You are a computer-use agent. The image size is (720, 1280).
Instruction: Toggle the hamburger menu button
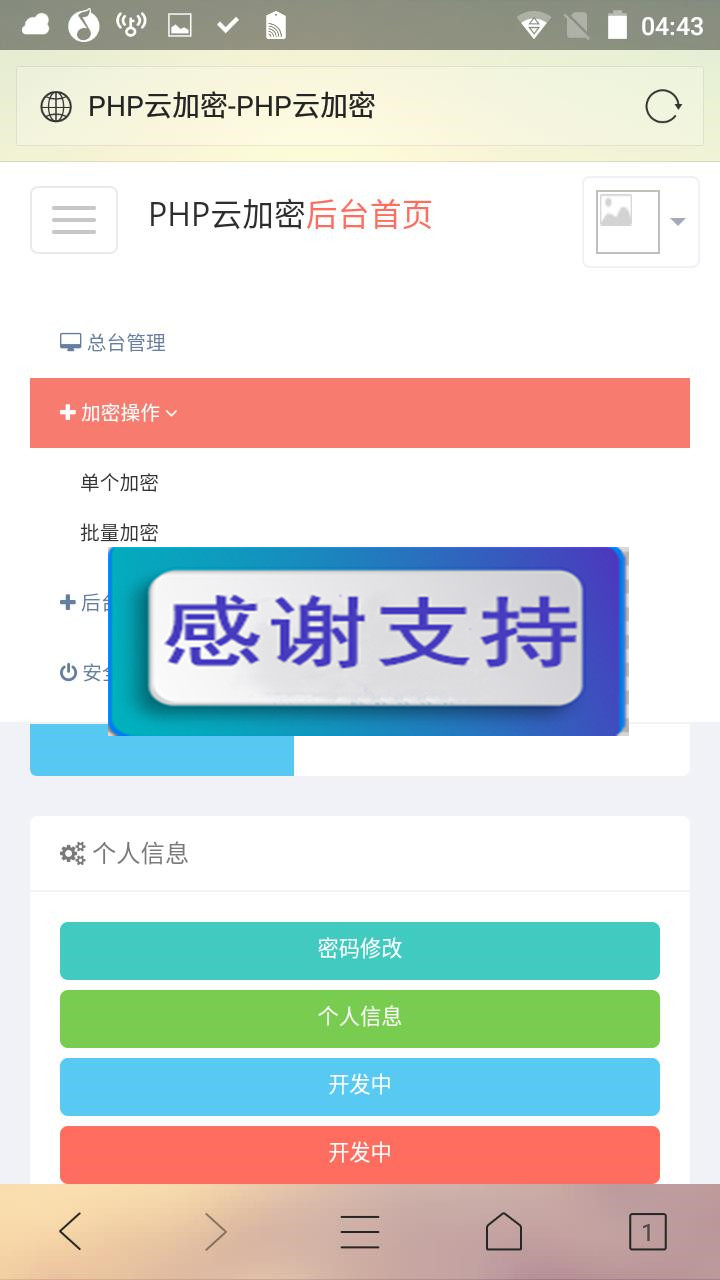(74, 219)
